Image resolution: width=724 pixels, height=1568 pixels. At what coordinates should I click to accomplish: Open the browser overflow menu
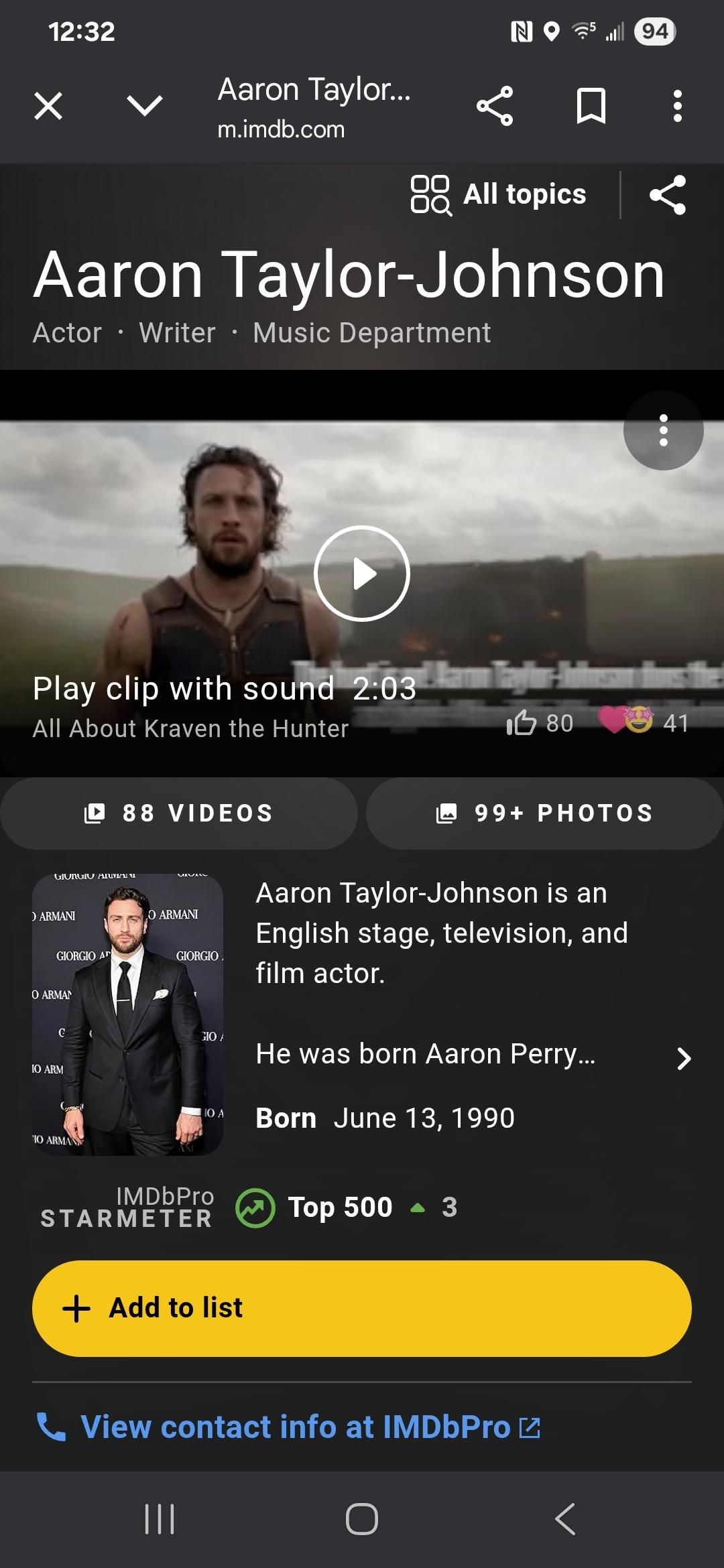[678, 106]
